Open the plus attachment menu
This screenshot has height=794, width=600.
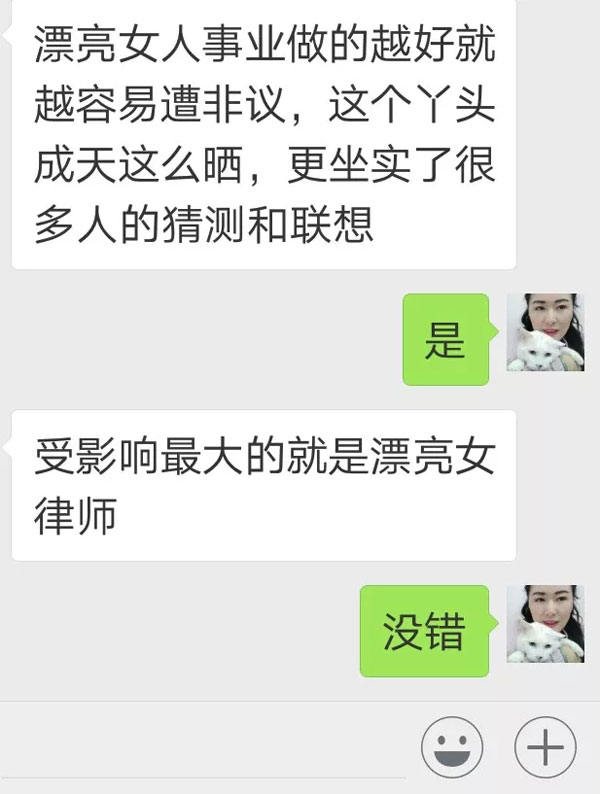[x=545, y=748]
